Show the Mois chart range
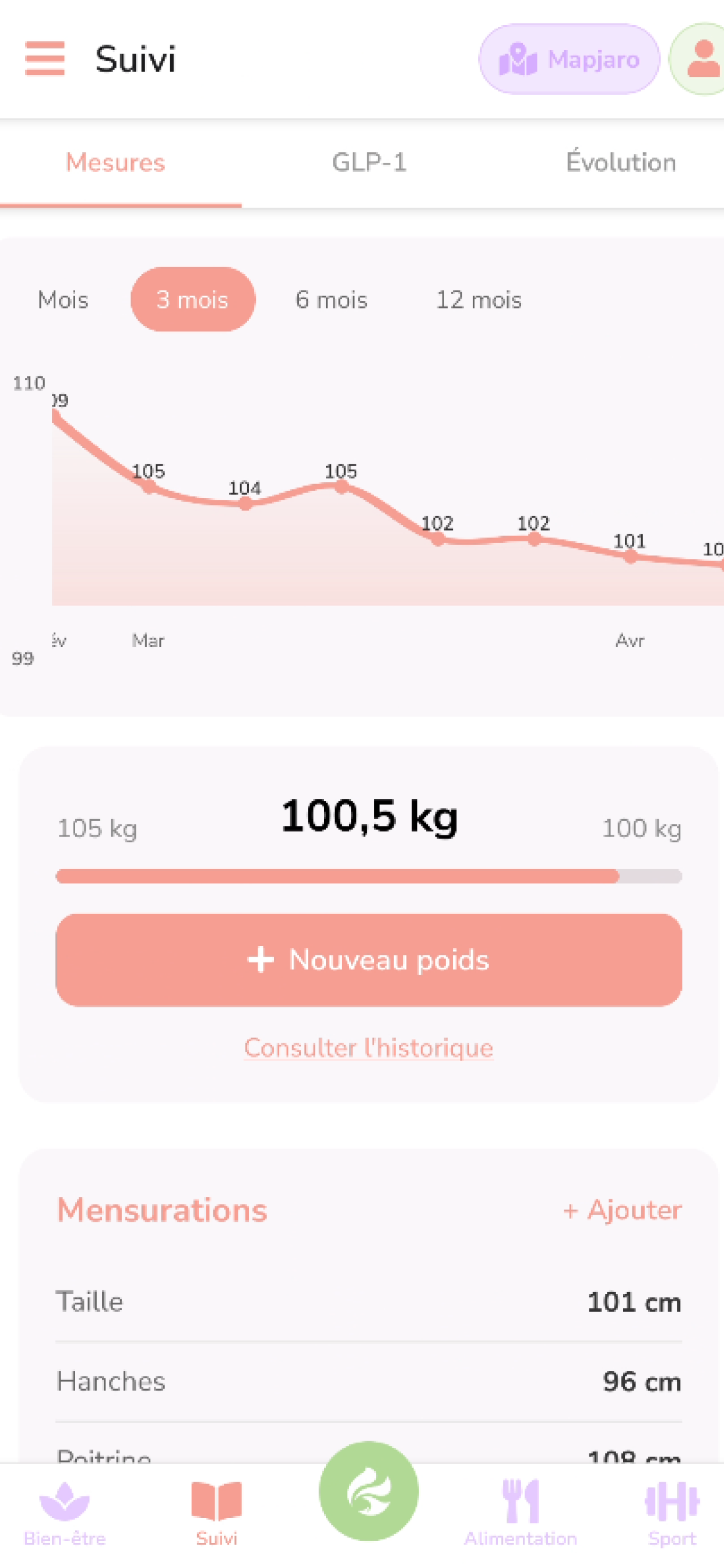 pyautogui.click(x=63, y=299)
